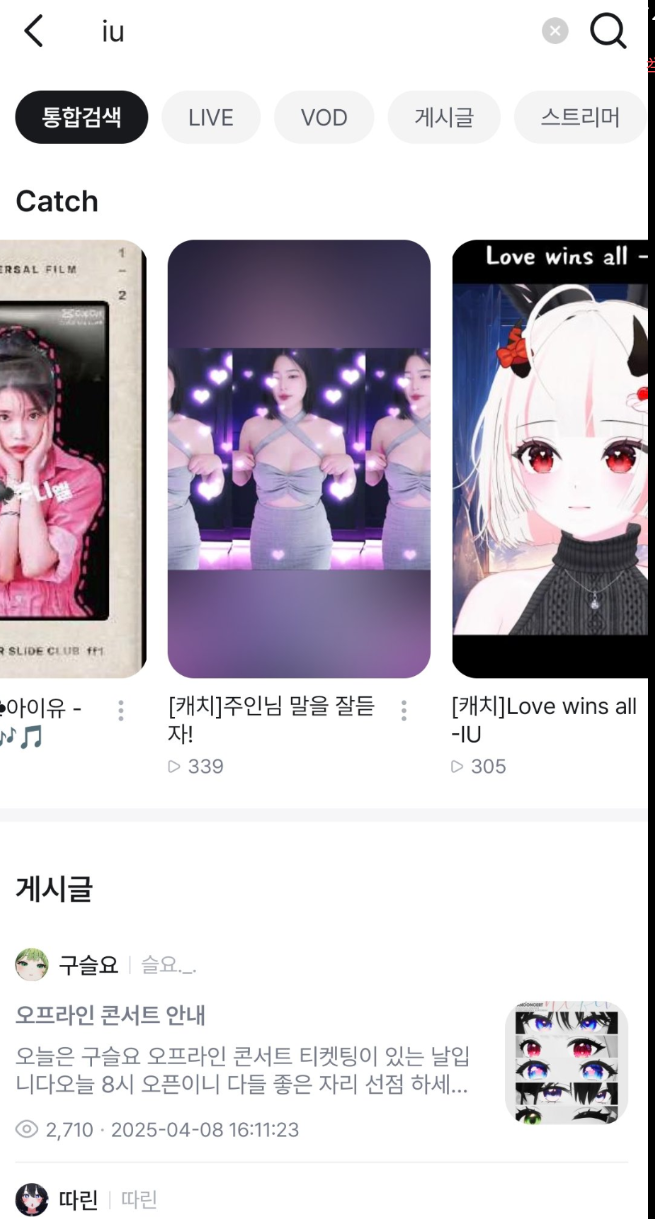Select the 통합검색 tab

(82, 117)
